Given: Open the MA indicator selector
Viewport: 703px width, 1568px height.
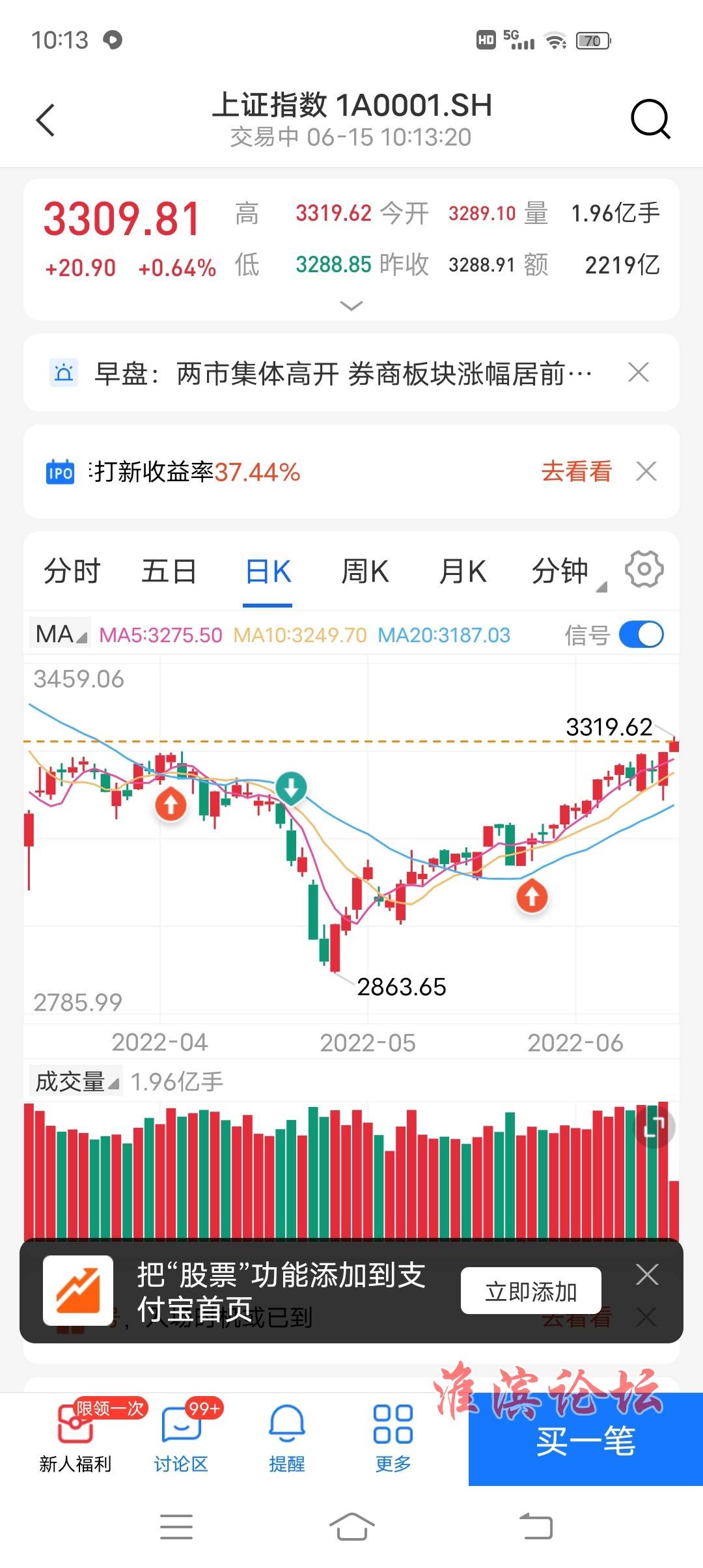Looking at the screenshot, I should coord(61,634).
